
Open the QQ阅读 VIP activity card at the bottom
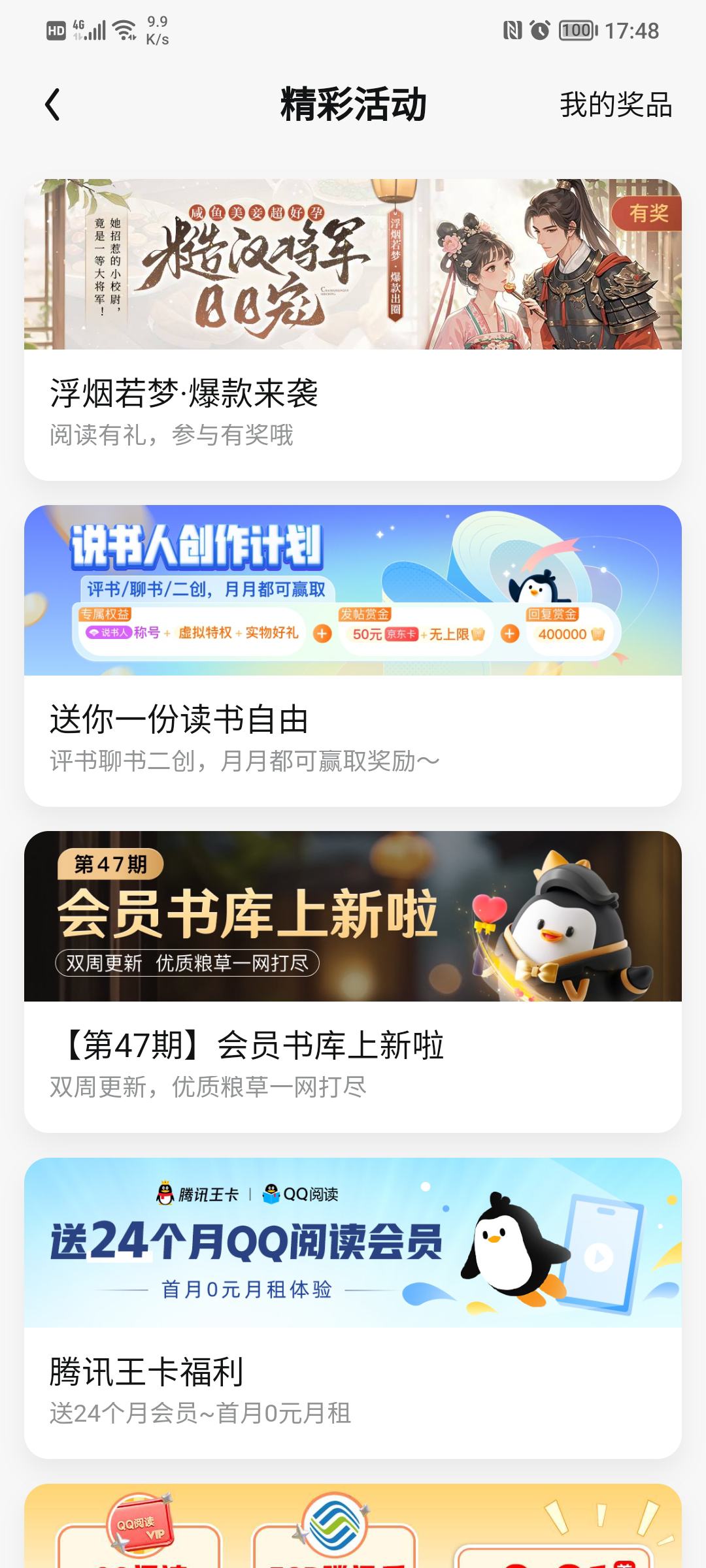353,1526
